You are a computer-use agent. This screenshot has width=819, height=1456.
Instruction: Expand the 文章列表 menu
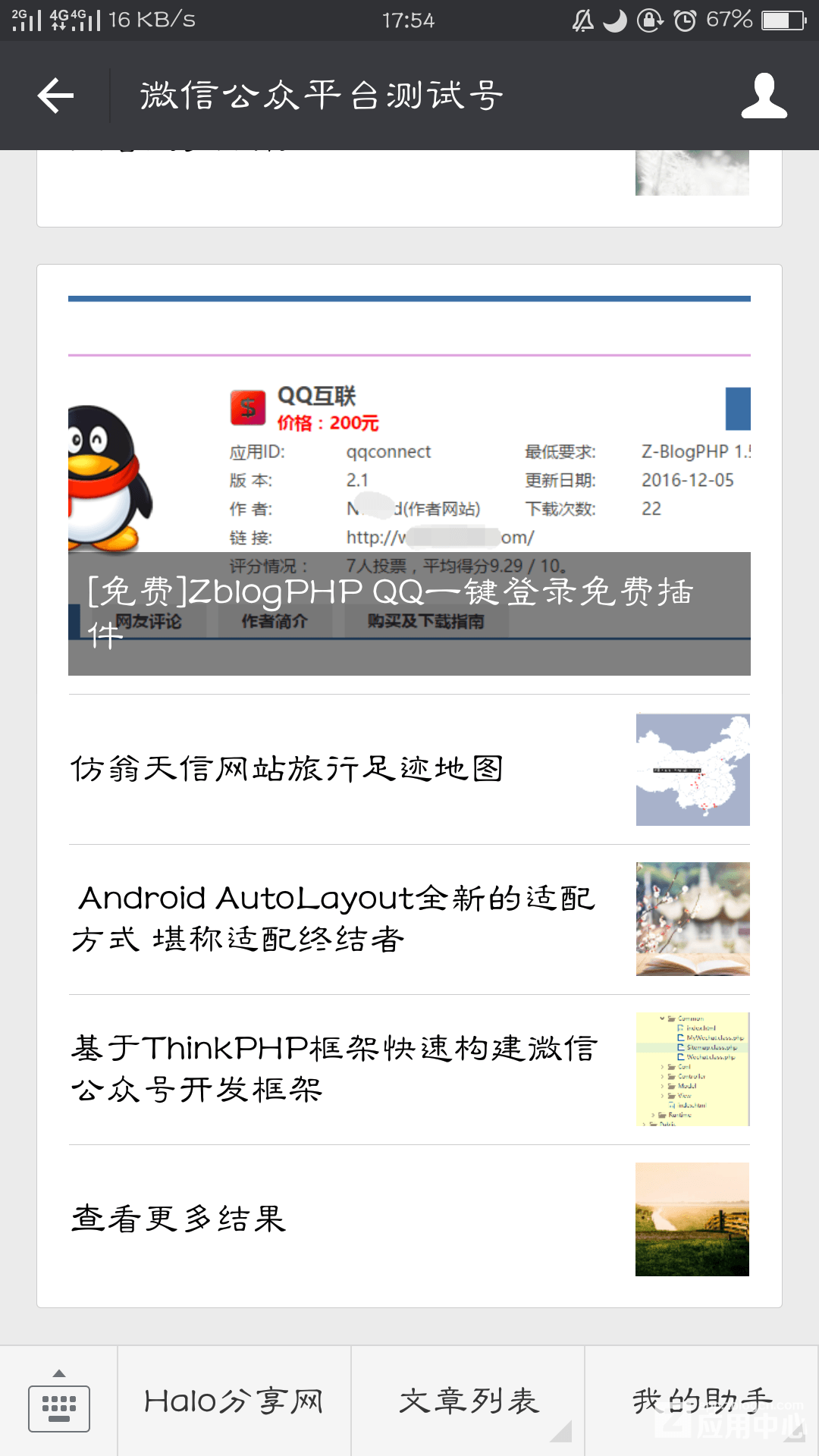tap(468, 1401)
